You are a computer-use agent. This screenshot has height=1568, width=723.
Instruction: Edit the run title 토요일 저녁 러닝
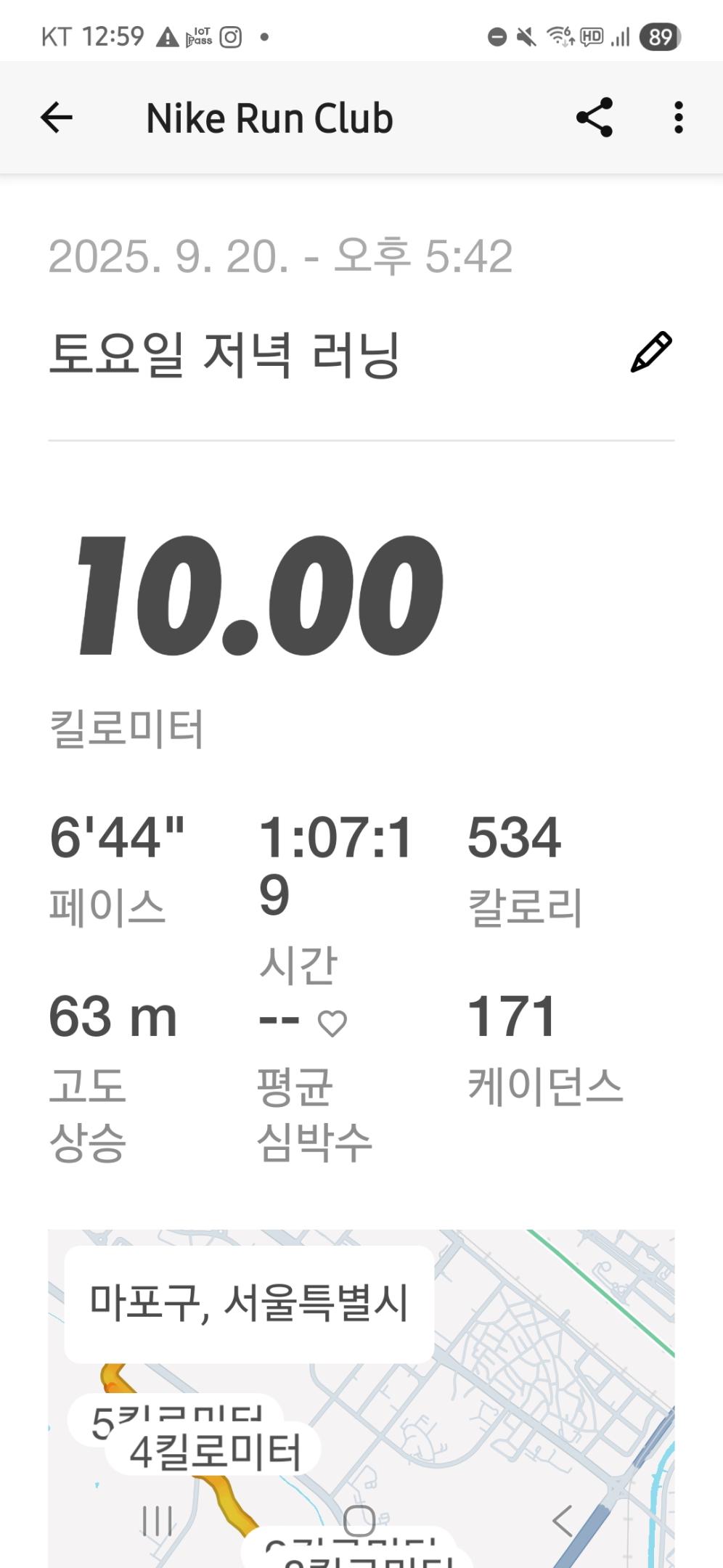[651, 353]
